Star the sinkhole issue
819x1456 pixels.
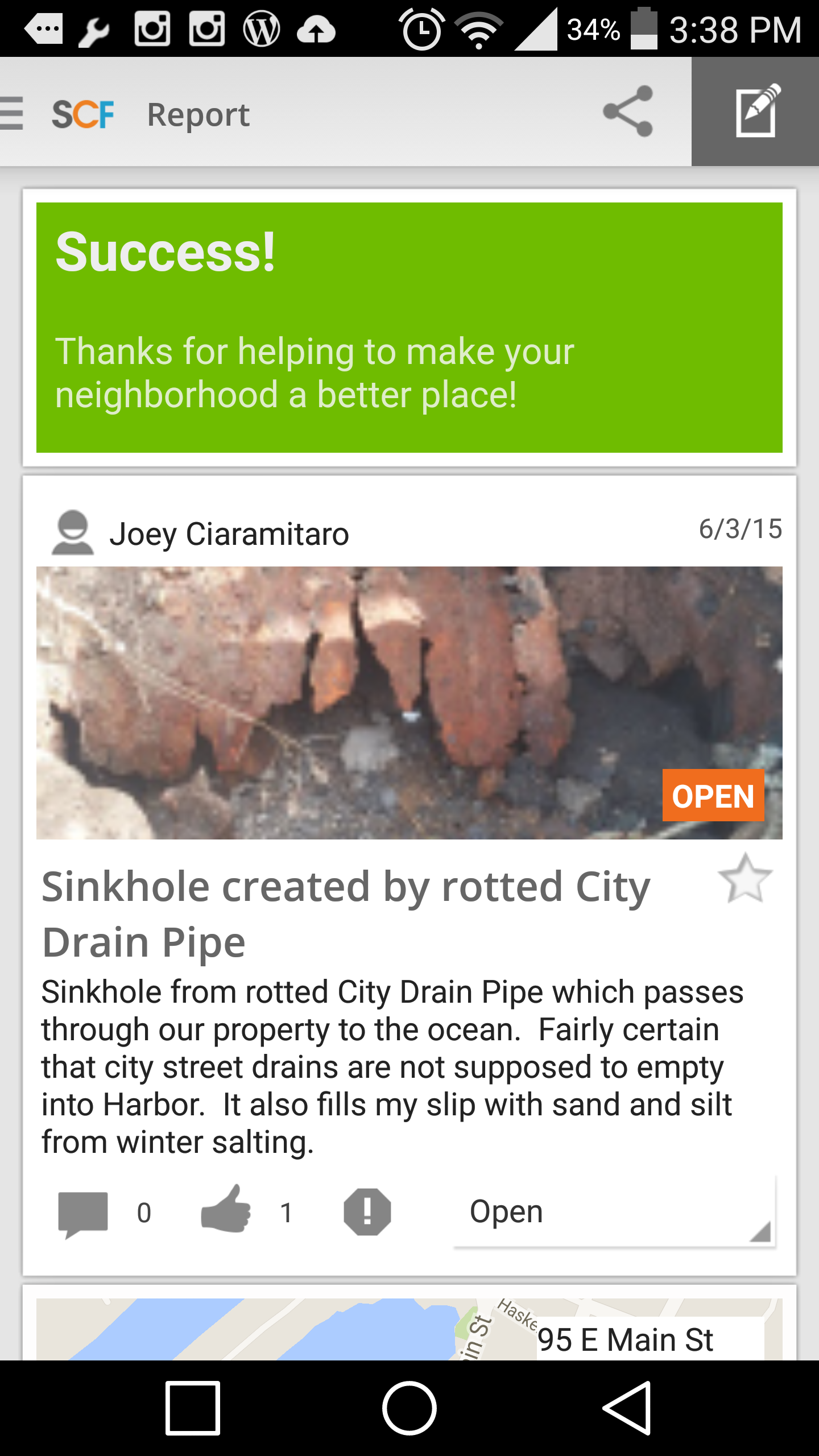[744, 879]
